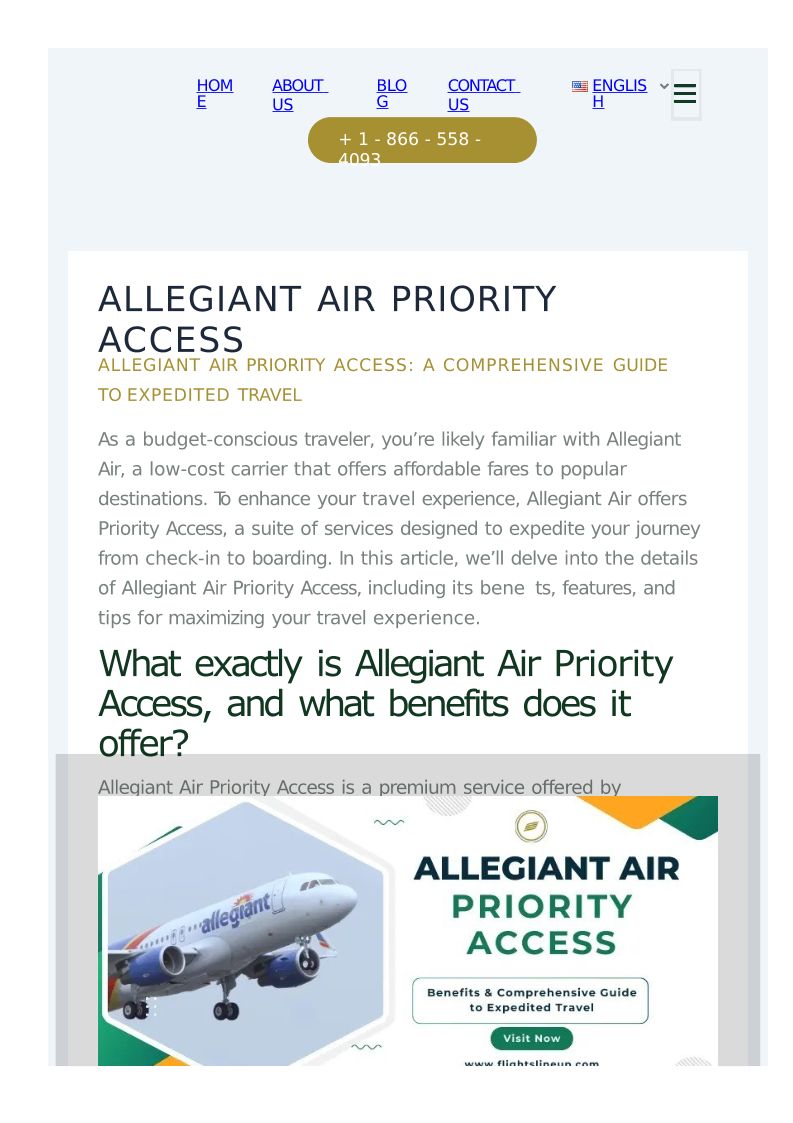Open the hamburger menu
Viewport: 793px width, 1123px height.
pos(685,95)
